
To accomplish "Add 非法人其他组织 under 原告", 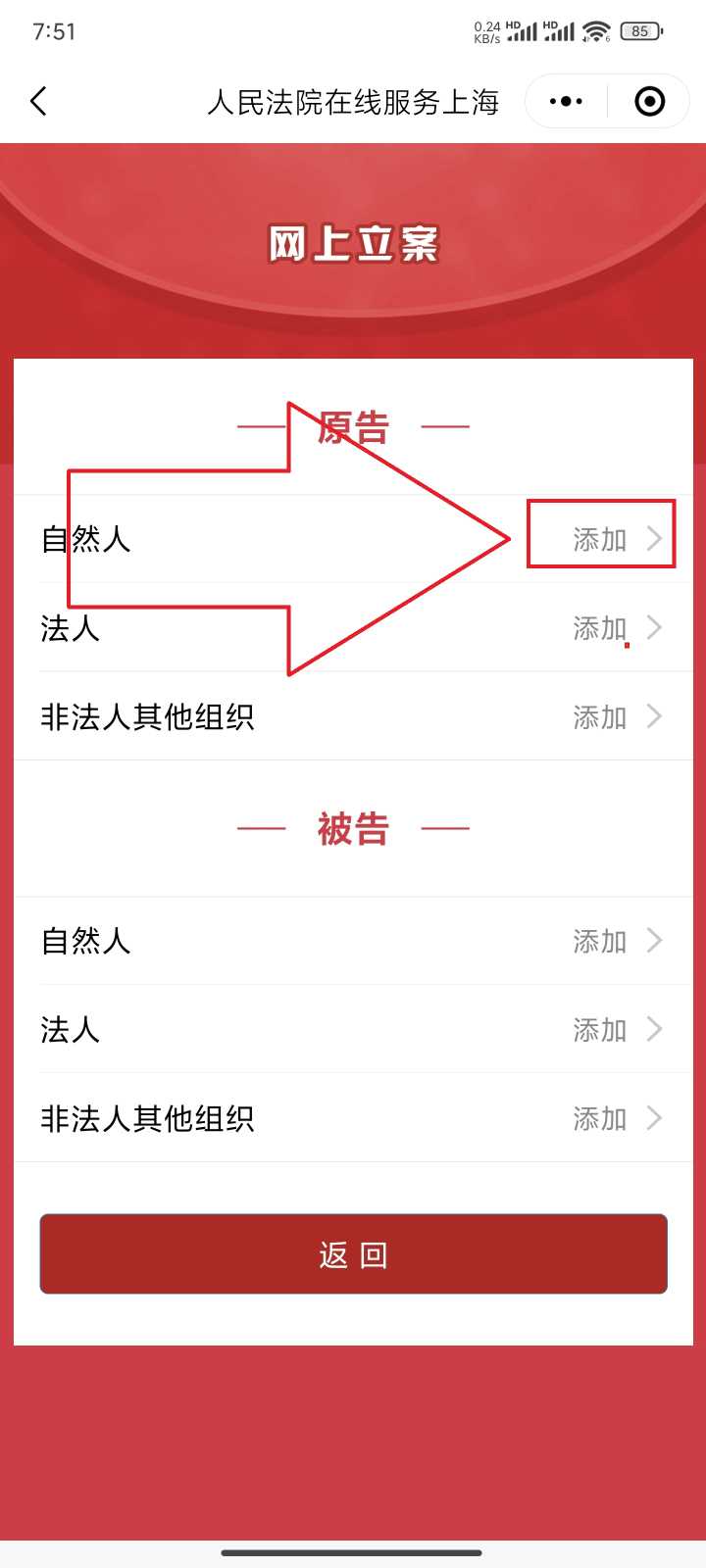I will (616, 717).
